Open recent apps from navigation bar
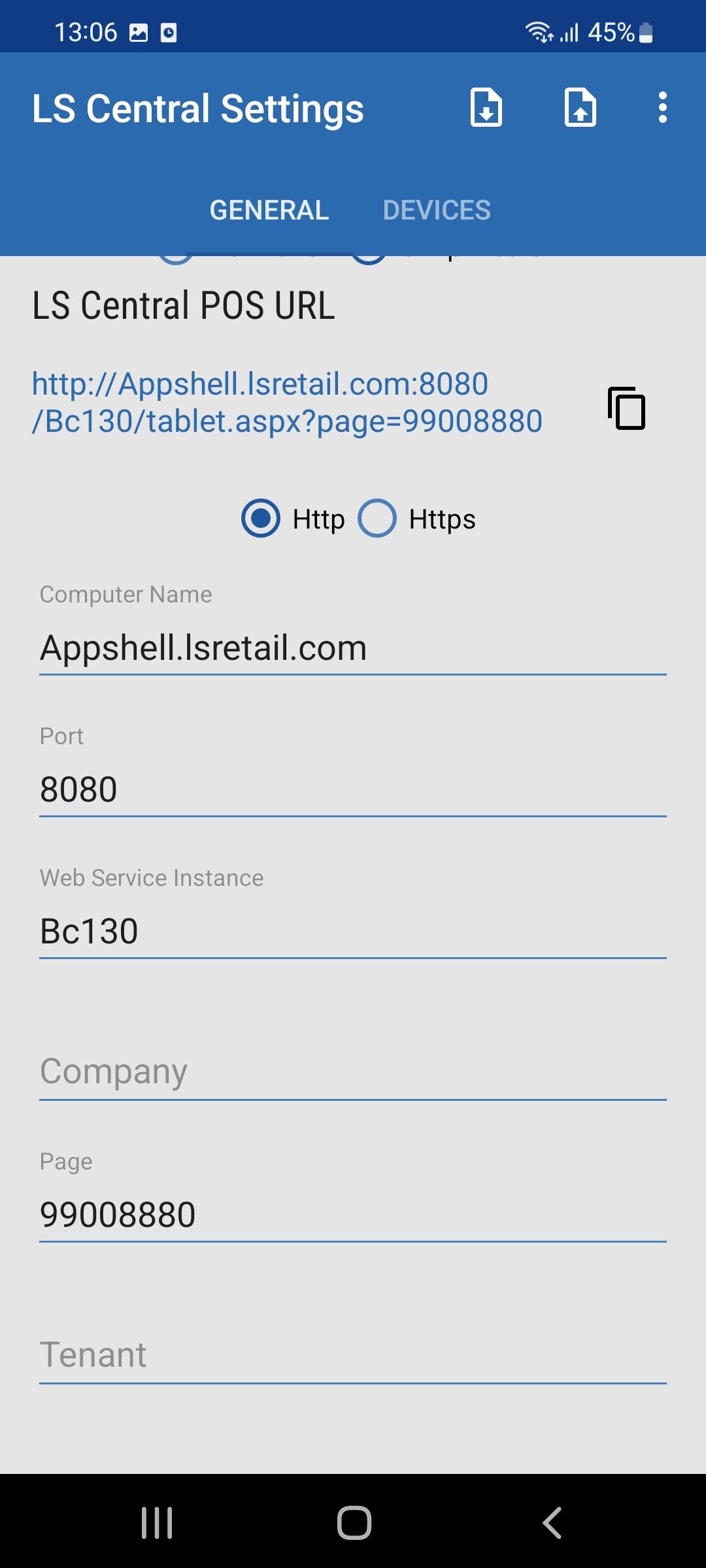The width and height of the screenshot is (706, 1568). pyautogui.click(x=157, y=1523)
